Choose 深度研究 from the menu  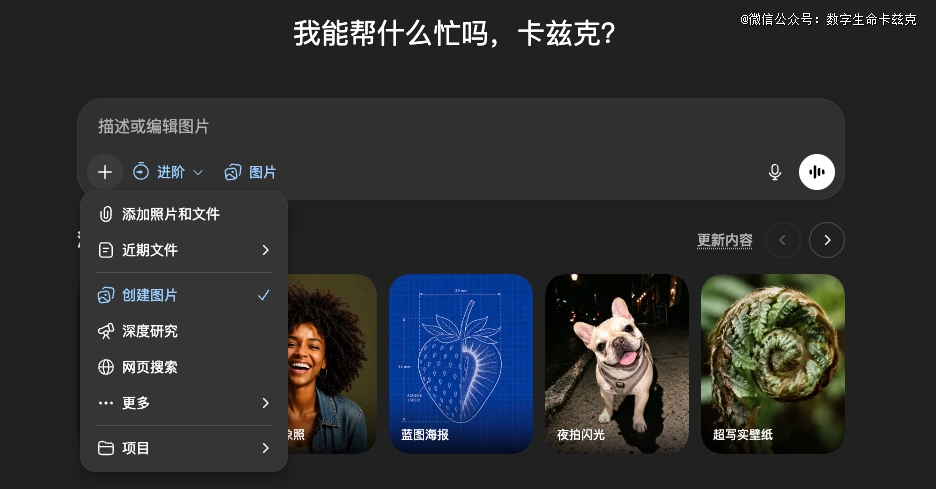pyautogui.click(x=150, y=331)
